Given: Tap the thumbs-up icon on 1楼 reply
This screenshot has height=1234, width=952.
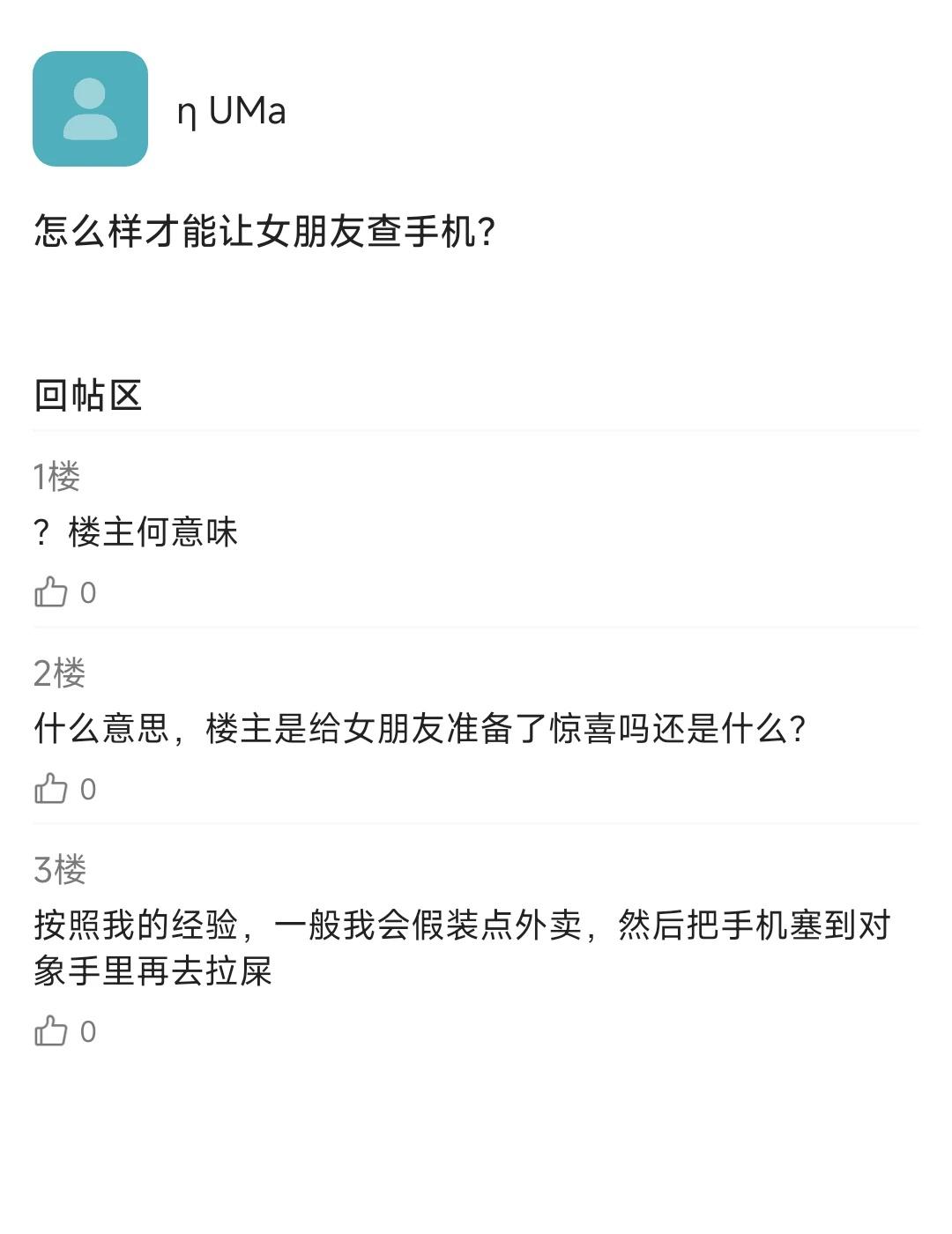Looking at the screenshot, I should click(48, 593).
